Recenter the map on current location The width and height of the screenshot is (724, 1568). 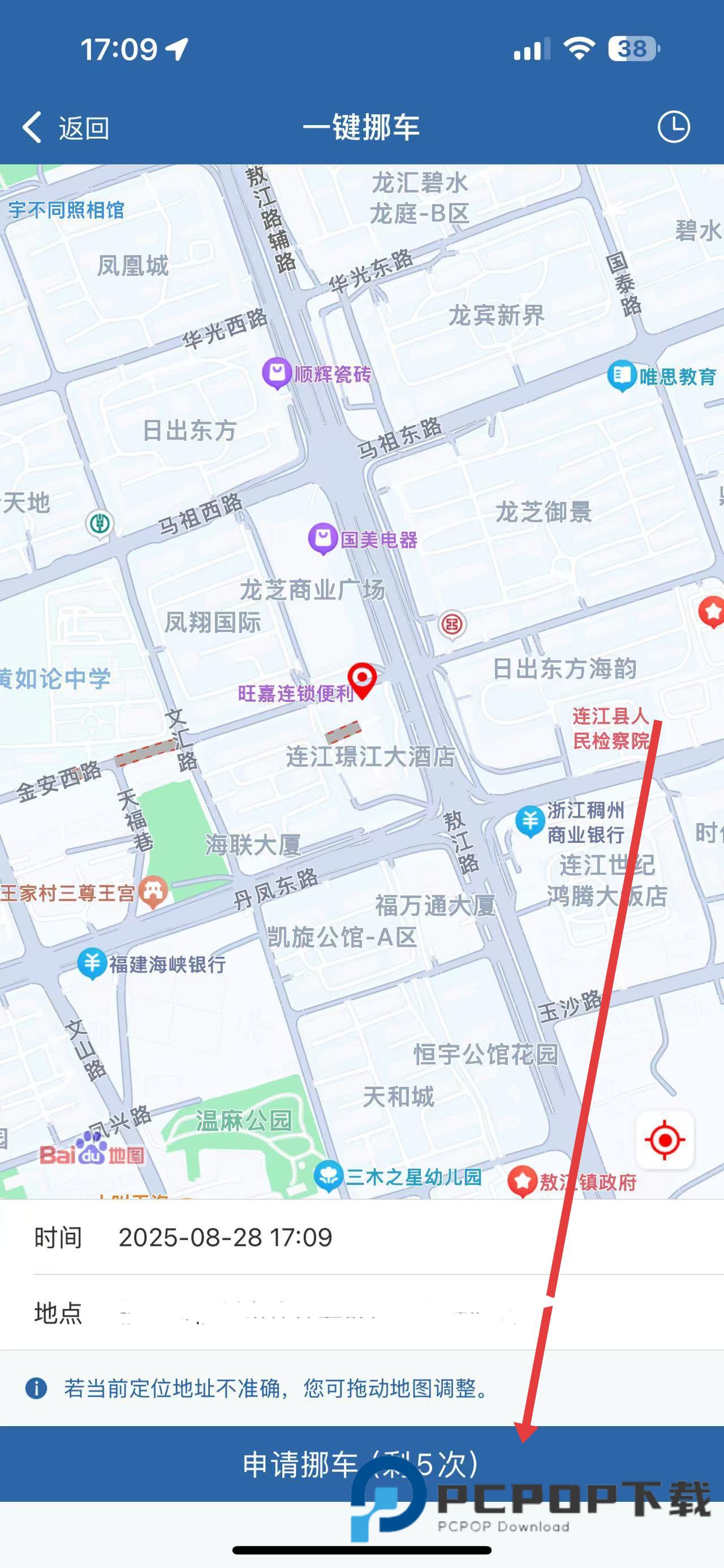664,1140
